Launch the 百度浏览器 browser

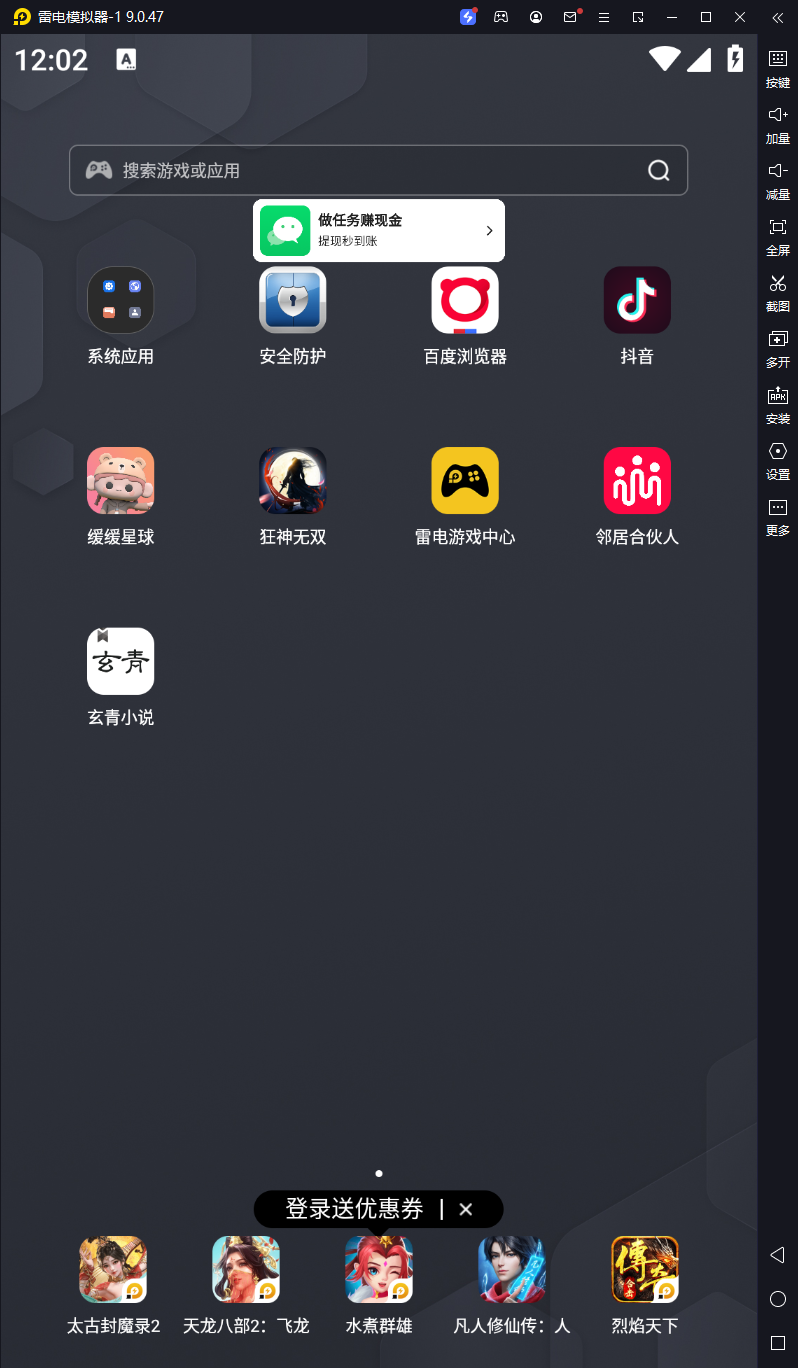point(465,300)
